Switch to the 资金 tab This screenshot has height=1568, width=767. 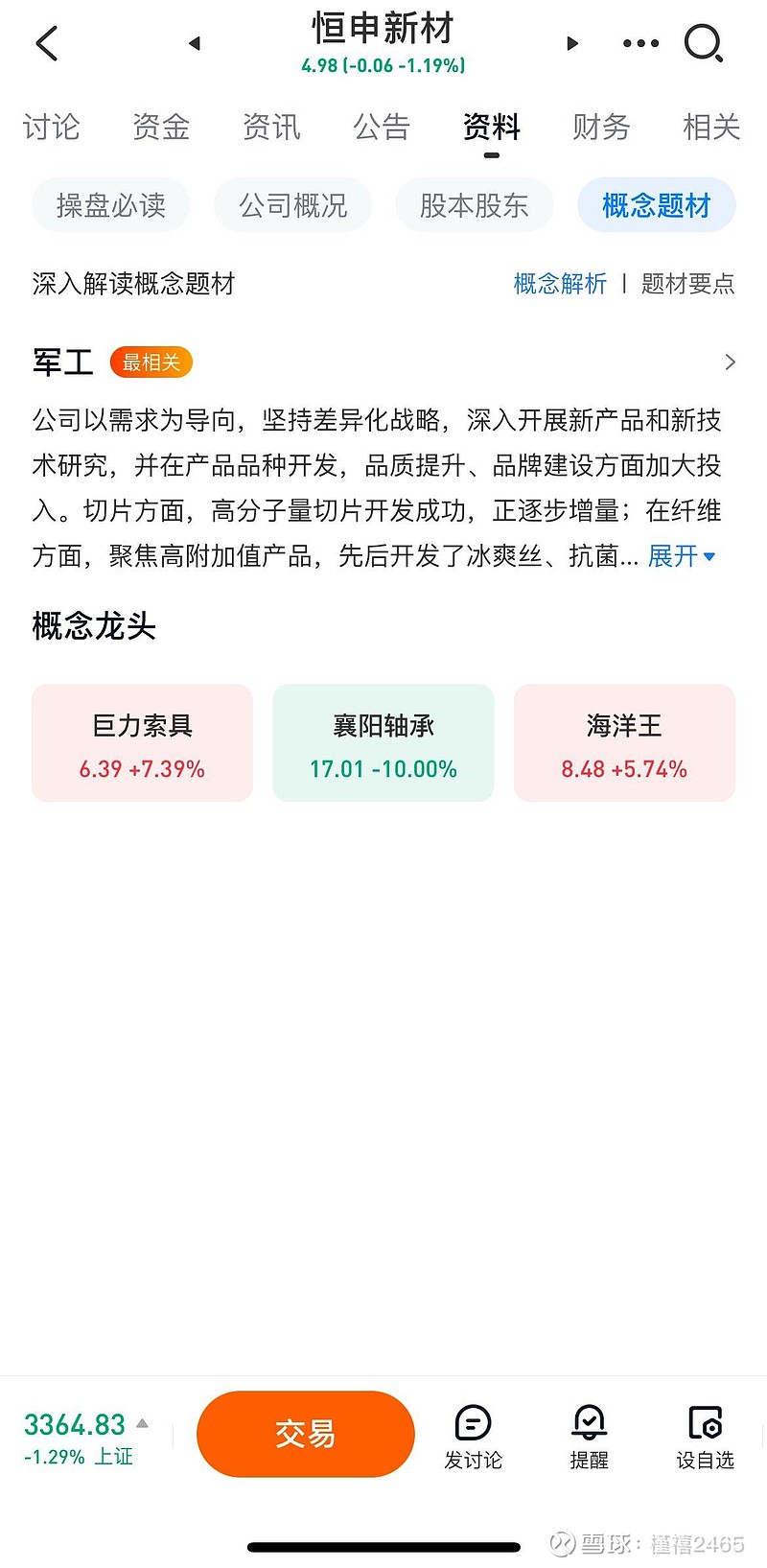point(161,127)
